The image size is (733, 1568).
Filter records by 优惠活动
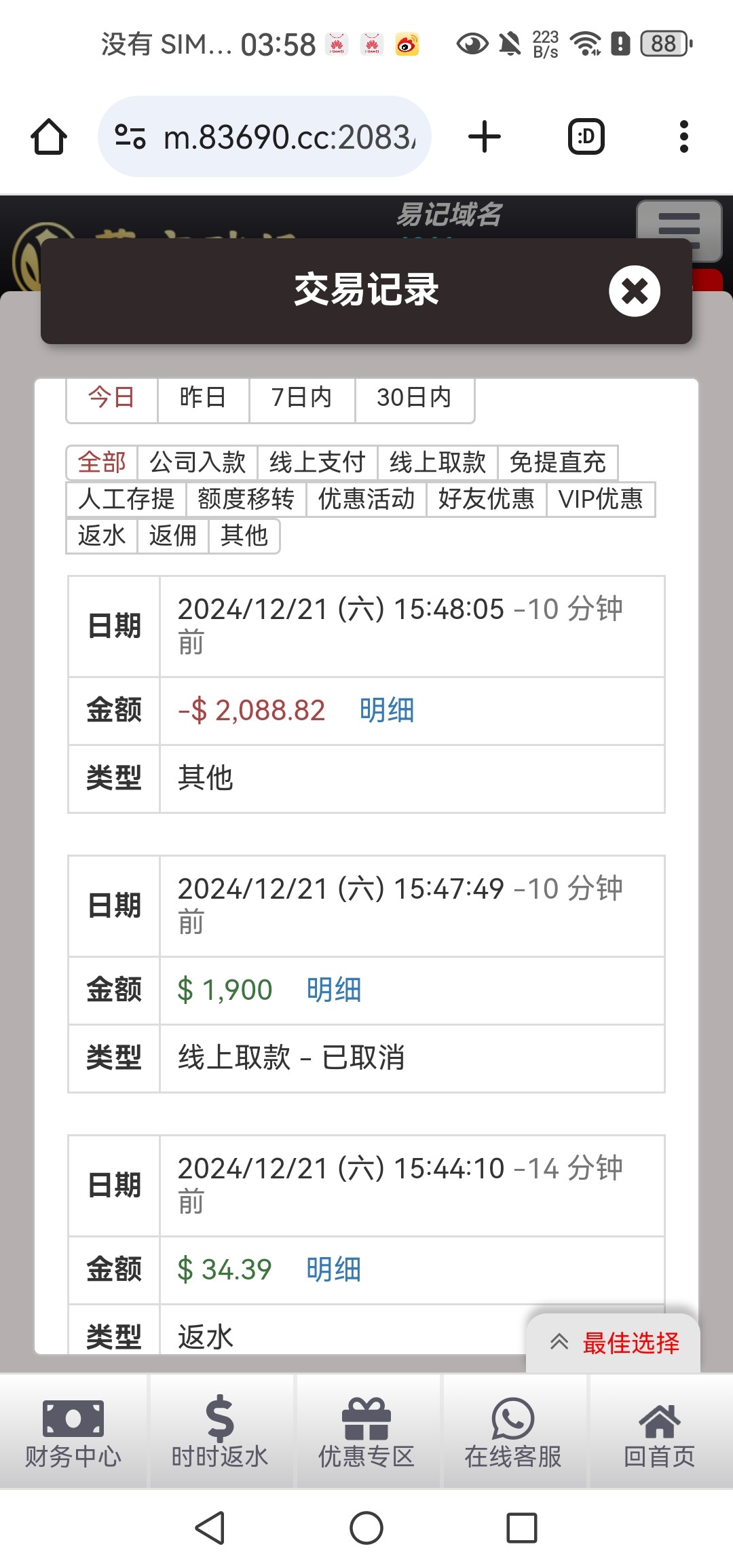(x=366, y=499)
